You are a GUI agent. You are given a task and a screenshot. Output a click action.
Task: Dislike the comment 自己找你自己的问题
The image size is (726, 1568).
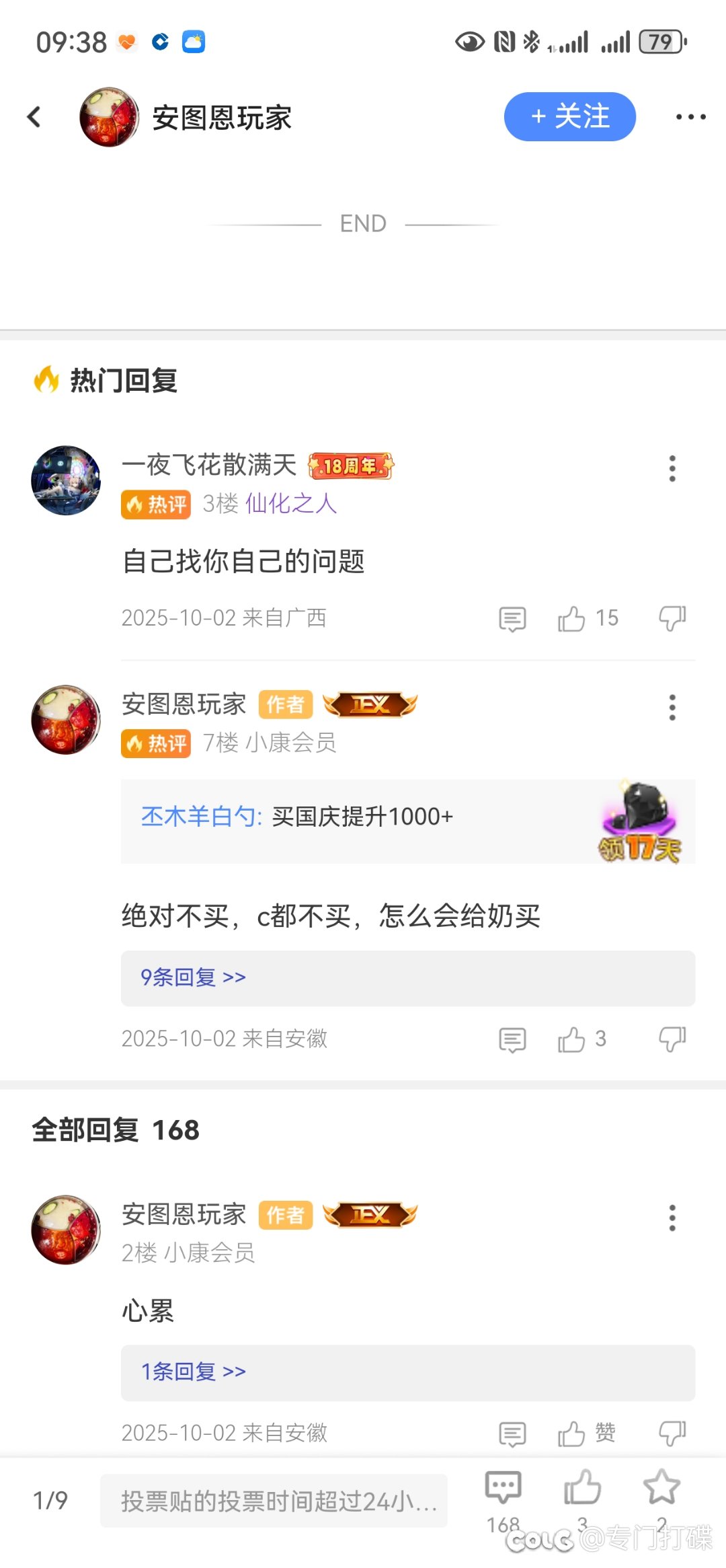[672, 618]
